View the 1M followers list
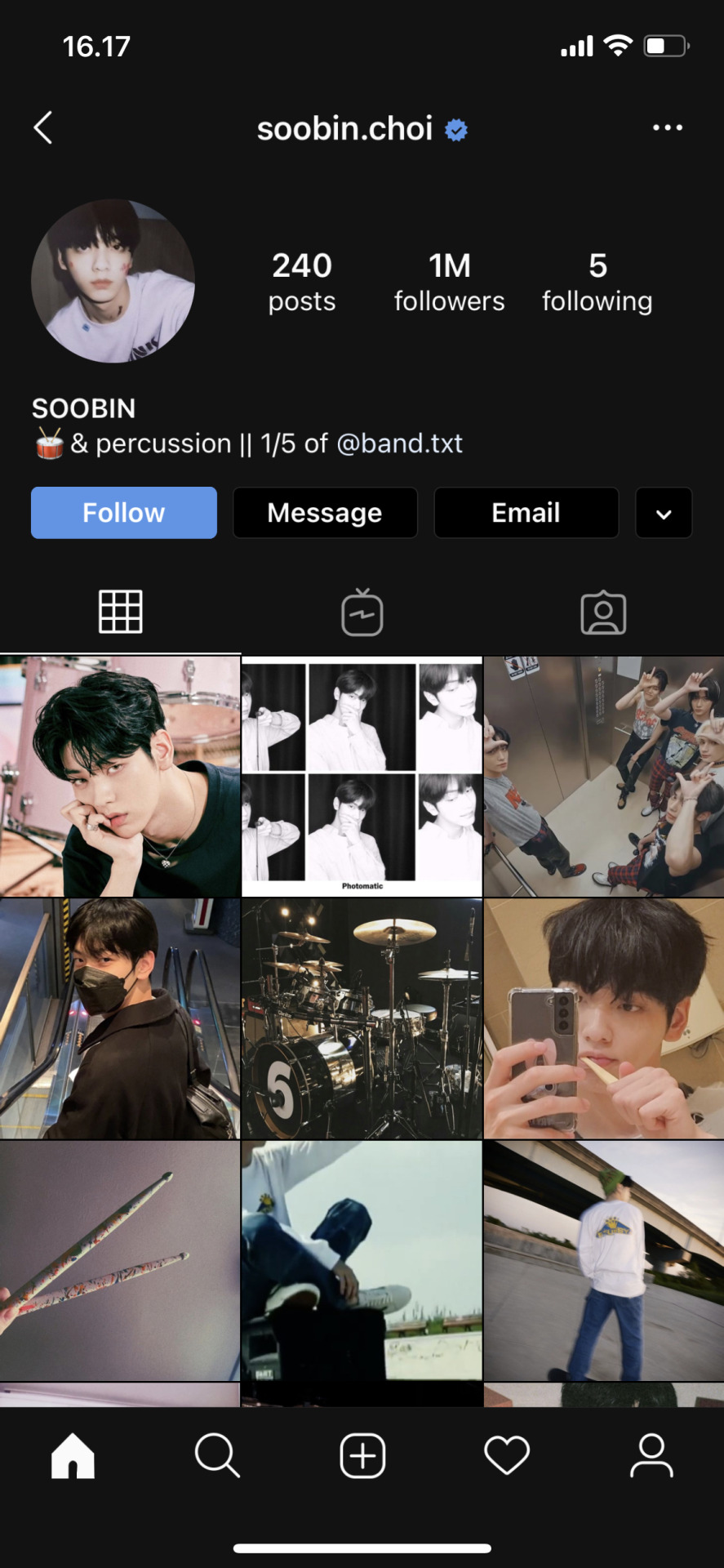The image size is (724, 1568). [449, 282]
